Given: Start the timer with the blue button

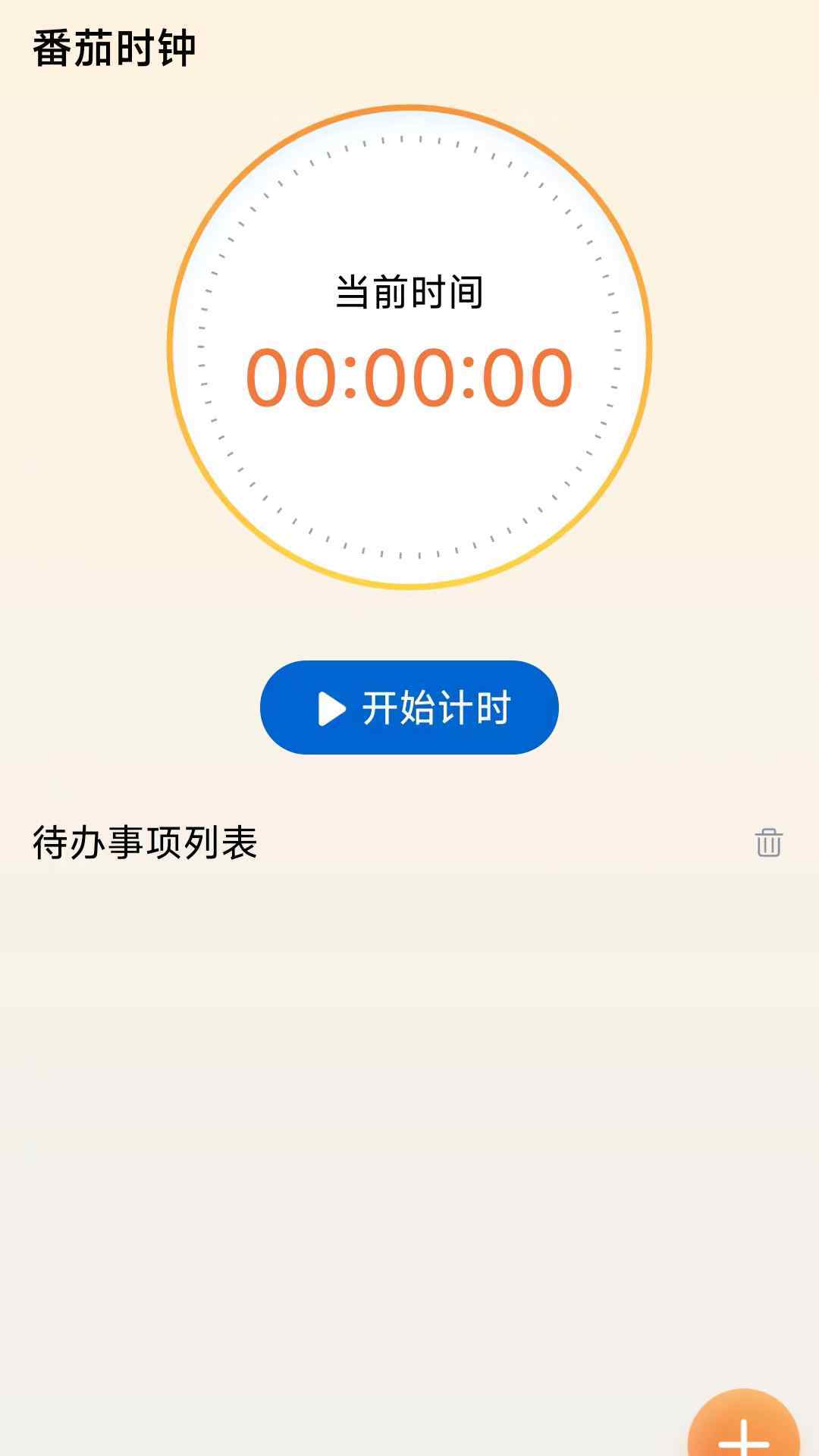Looking at the screenshot, I should (407, 709).
